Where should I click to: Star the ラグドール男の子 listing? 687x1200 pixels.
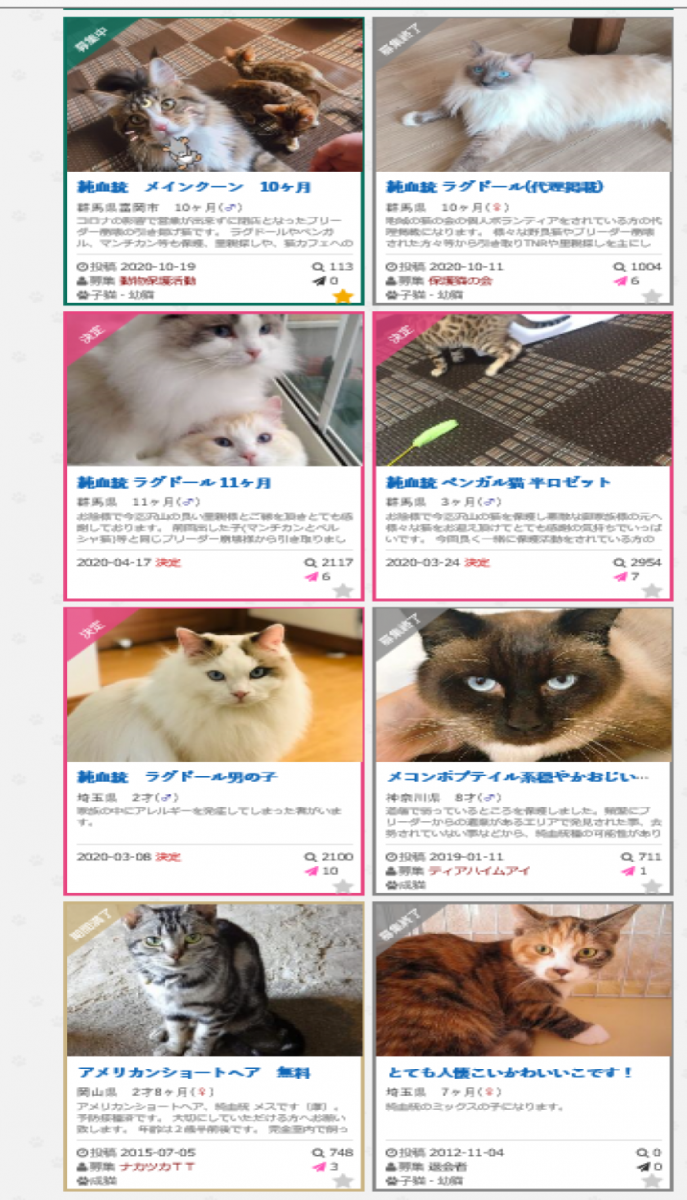pos(343,886)
